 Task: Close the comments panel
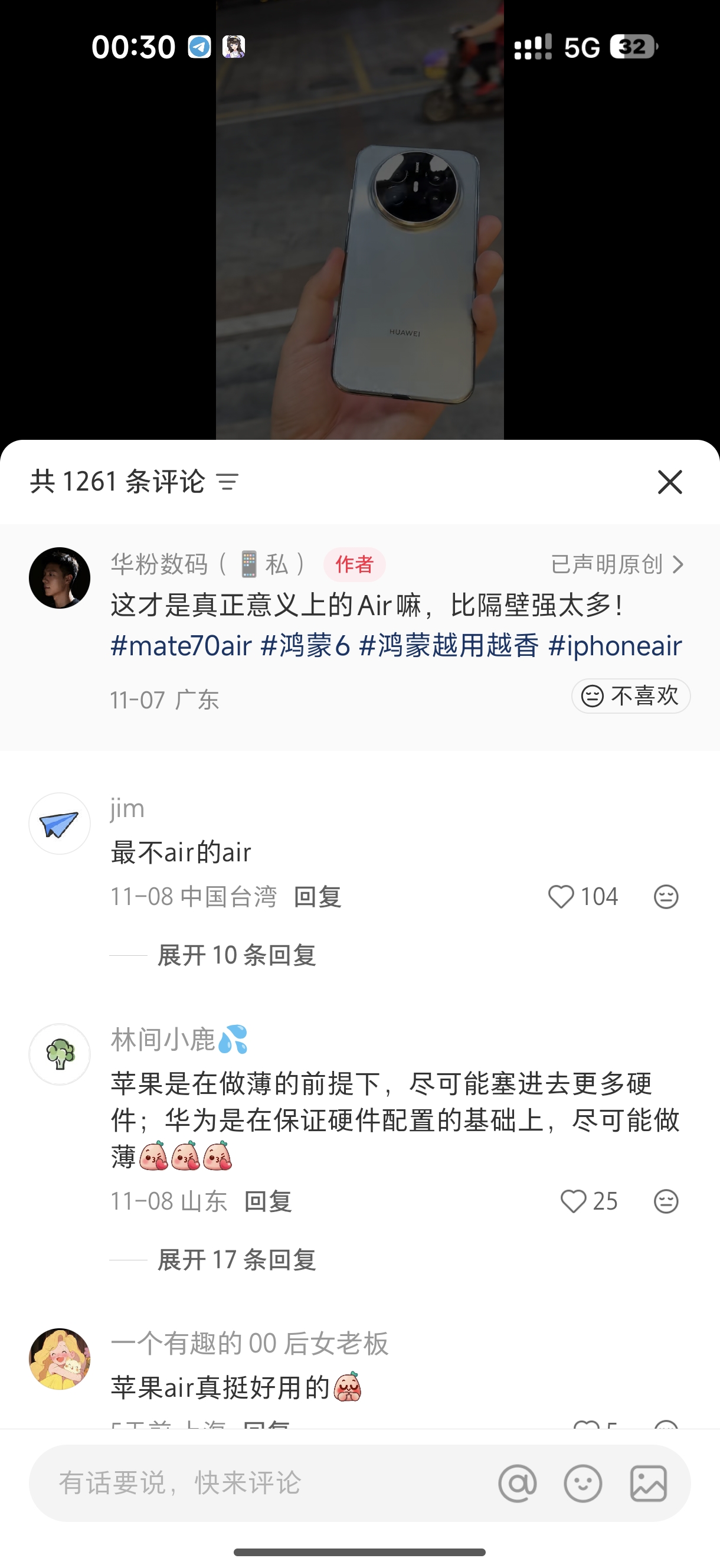(669, 482)
